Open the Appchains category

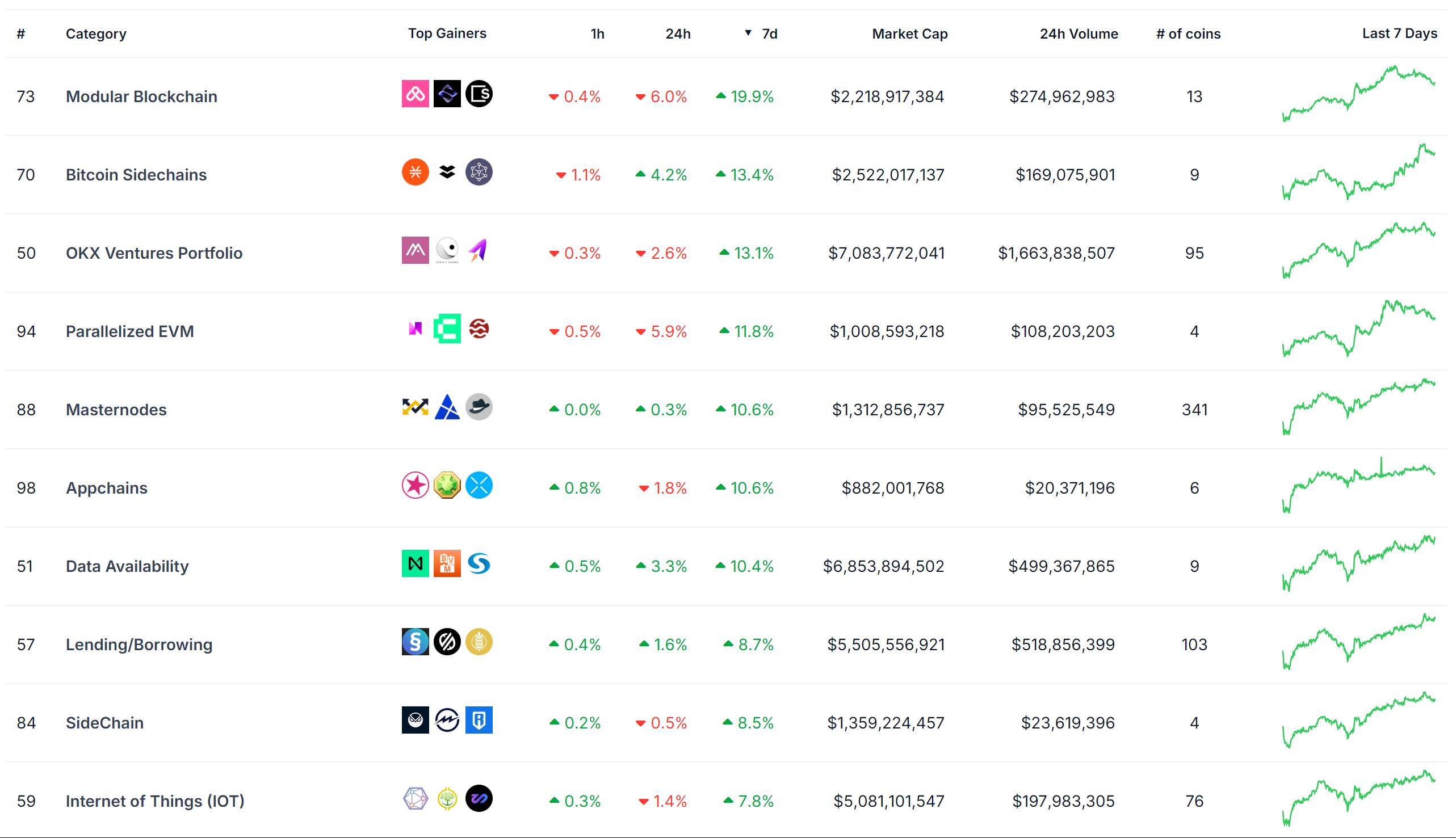[x=107, y=487]
